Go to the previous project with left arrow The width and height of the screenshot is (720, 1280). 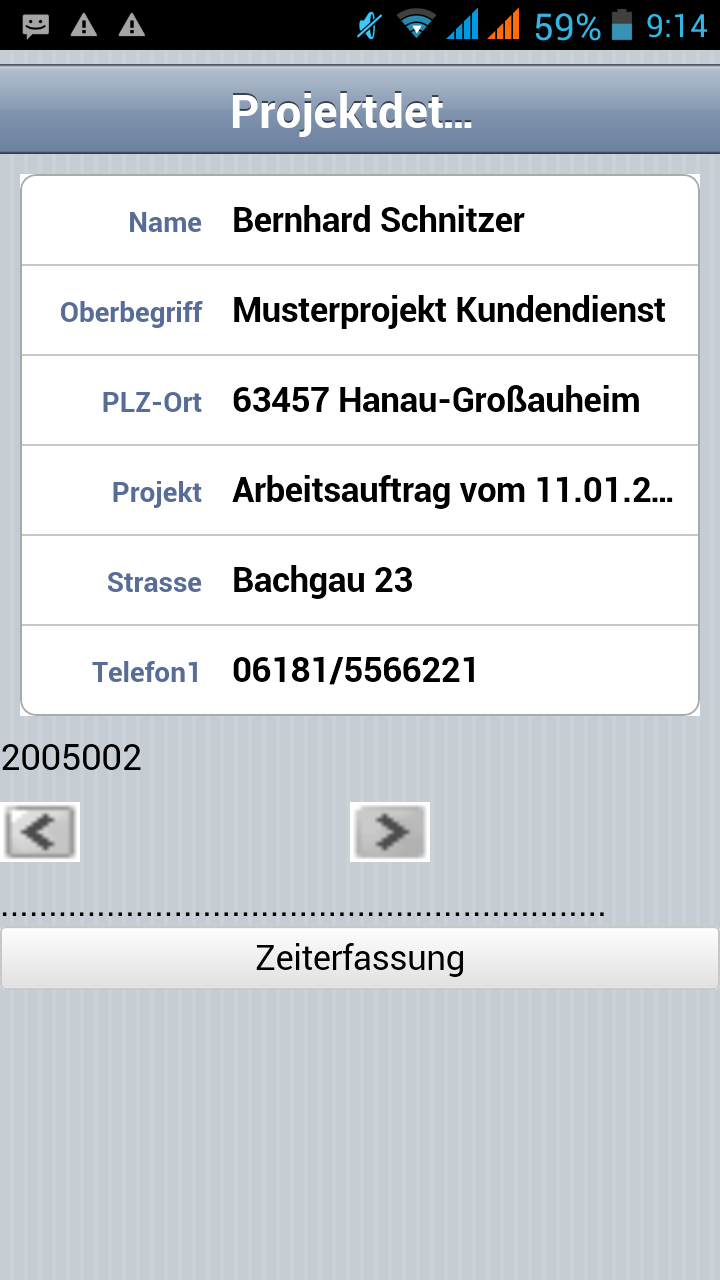40,831
